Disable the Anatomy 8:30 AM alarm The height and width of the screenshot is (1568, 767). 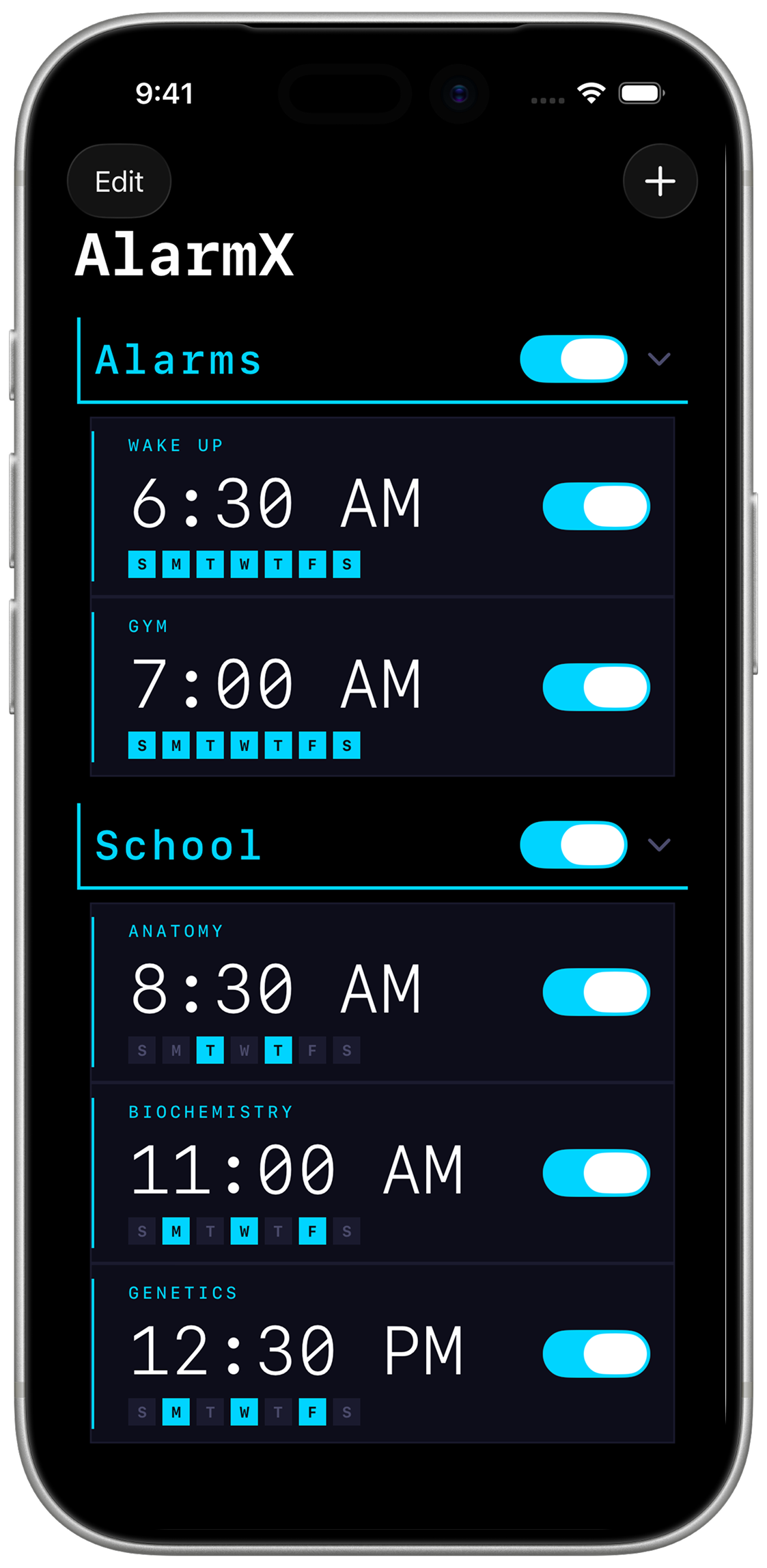click(x=596, y=992)
